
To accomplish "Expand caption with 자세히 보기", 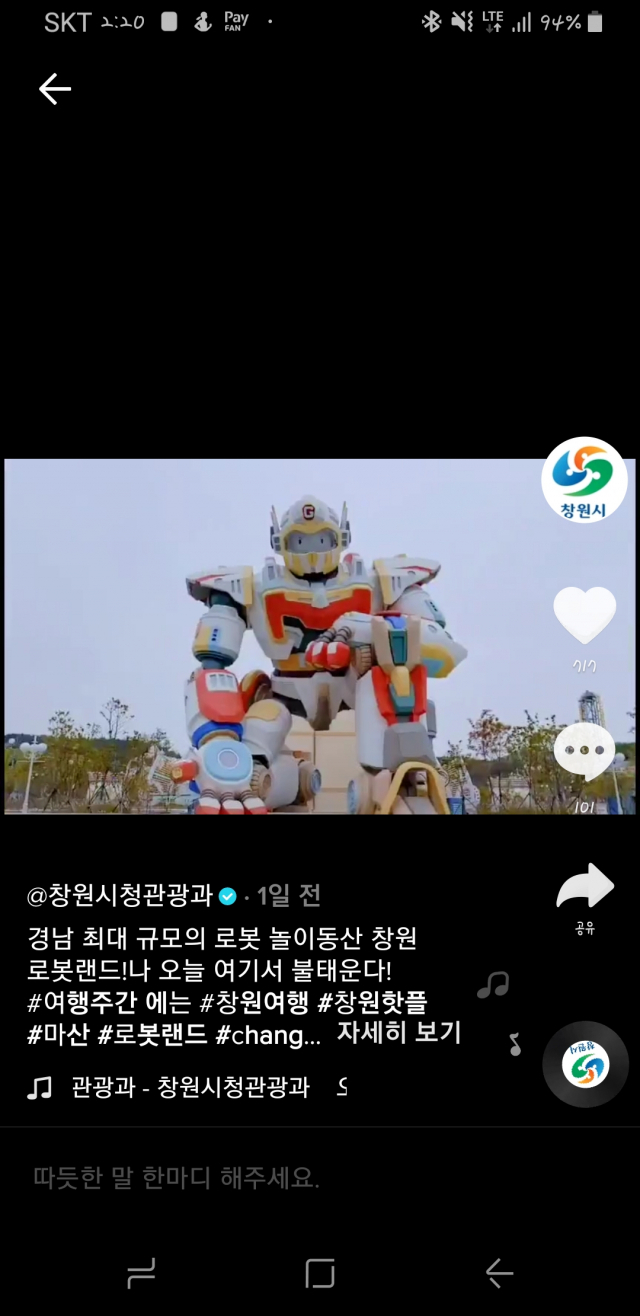I will coord(398,1033).
